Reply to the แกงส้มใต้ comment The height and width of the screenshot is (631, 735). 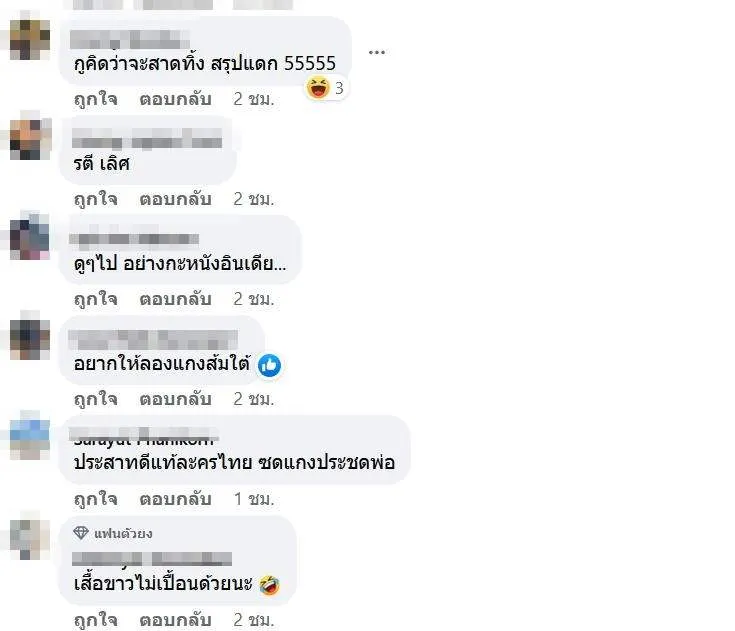coord(175,398)
